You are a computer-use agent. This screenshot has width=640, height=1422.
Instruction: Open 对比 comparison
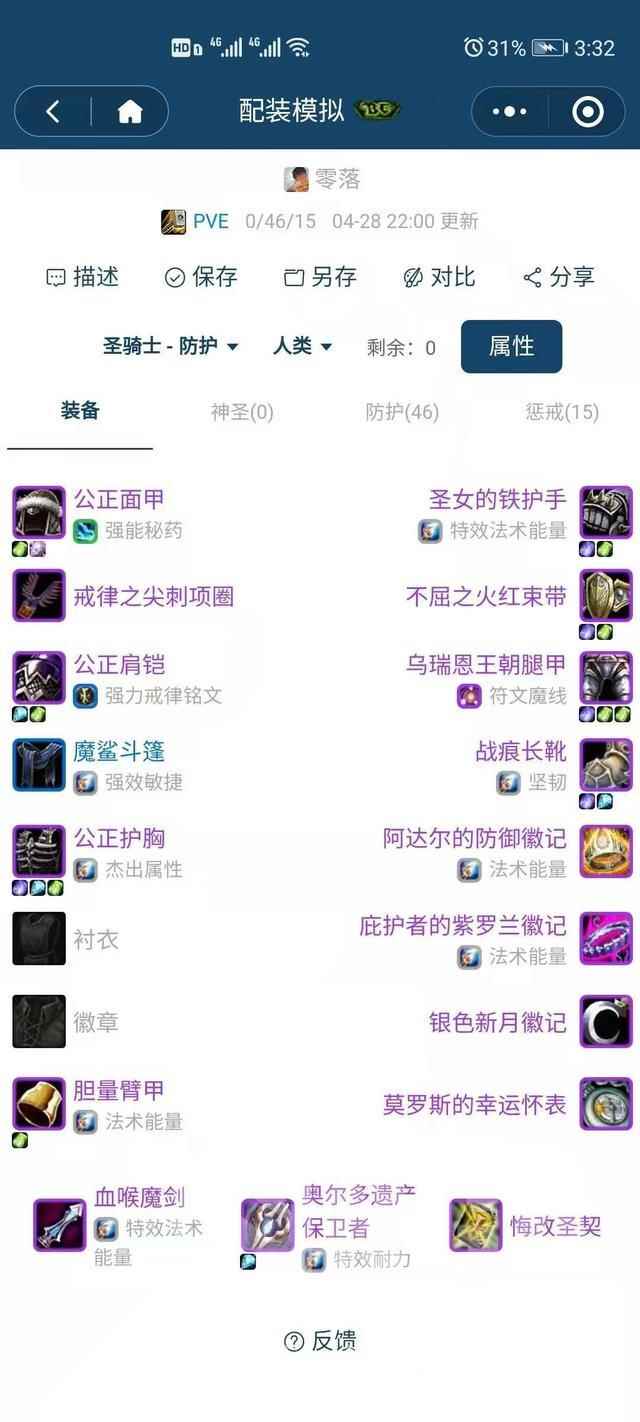point(439,277)
